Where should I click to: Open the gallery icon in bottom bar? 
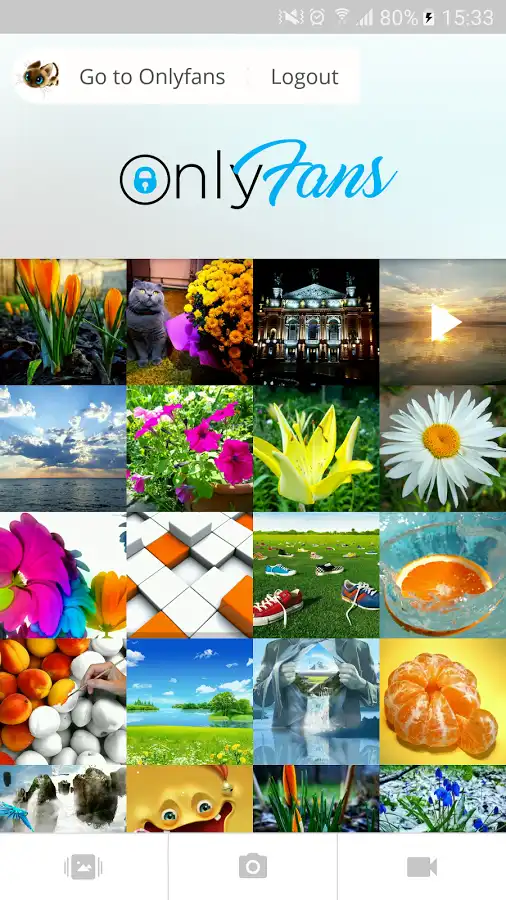(x=83, y=867)
